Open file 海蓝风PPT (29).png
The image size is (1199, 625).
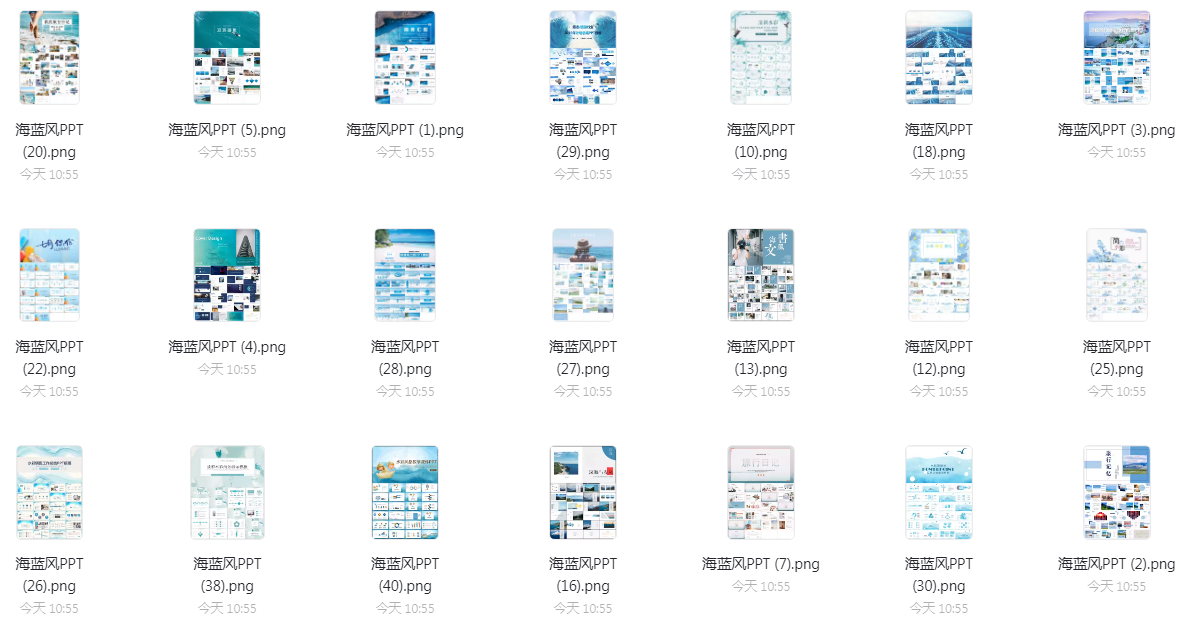pos(583,58)
